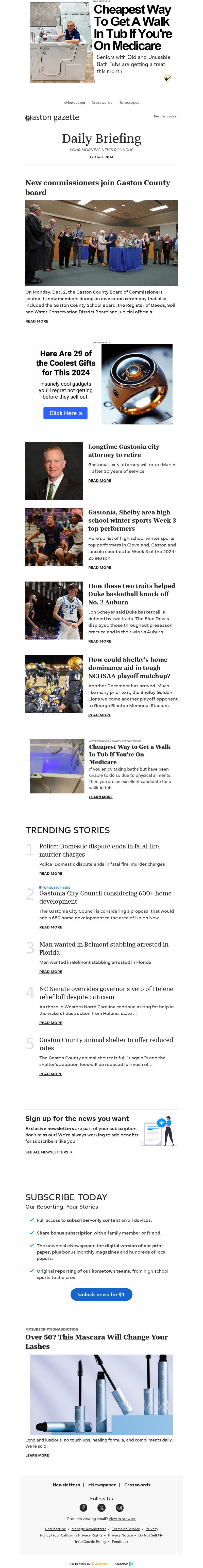Learn more about the mascara ad
203x1568 pixels.
37,1455
